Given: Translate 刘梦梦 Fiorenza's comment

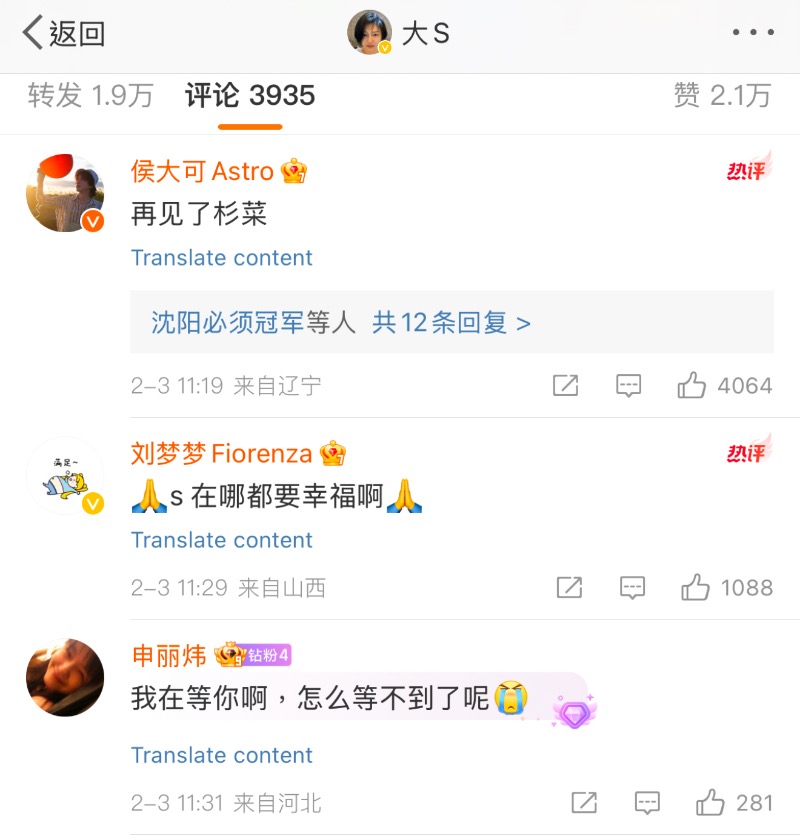Looking at the screenshot, I should pyautogui.click(x=221, y=540).
